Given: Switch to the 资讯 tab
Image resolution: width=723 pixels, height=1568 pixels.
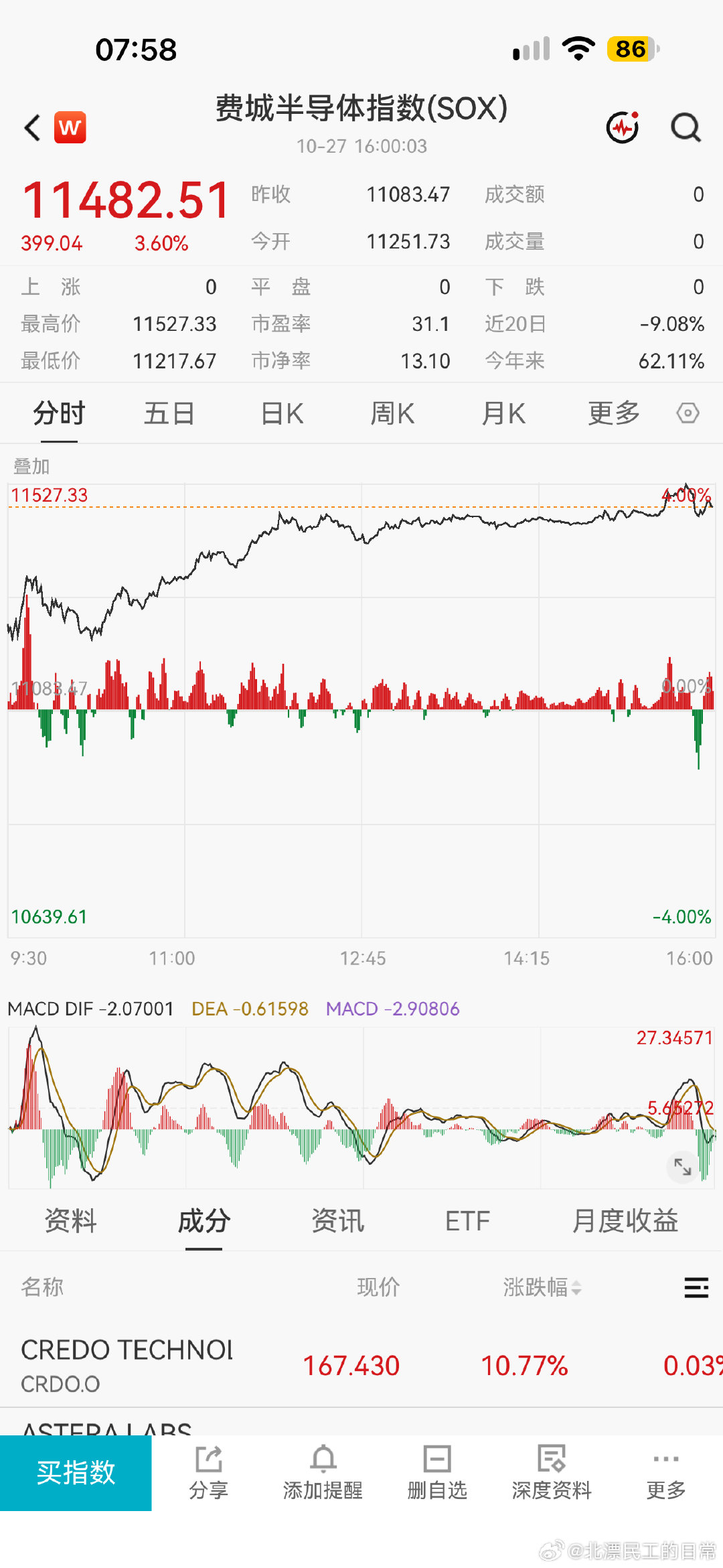Looking at the screenshot, I should [338, 1220].
